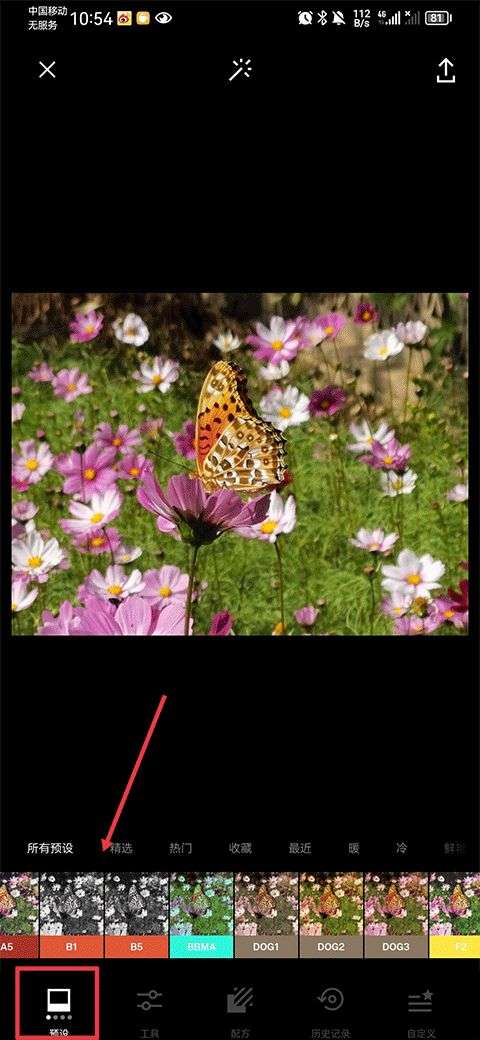Select the 暖 preset category
Screen dimensions: 480x1040
(x=353, y=848)
